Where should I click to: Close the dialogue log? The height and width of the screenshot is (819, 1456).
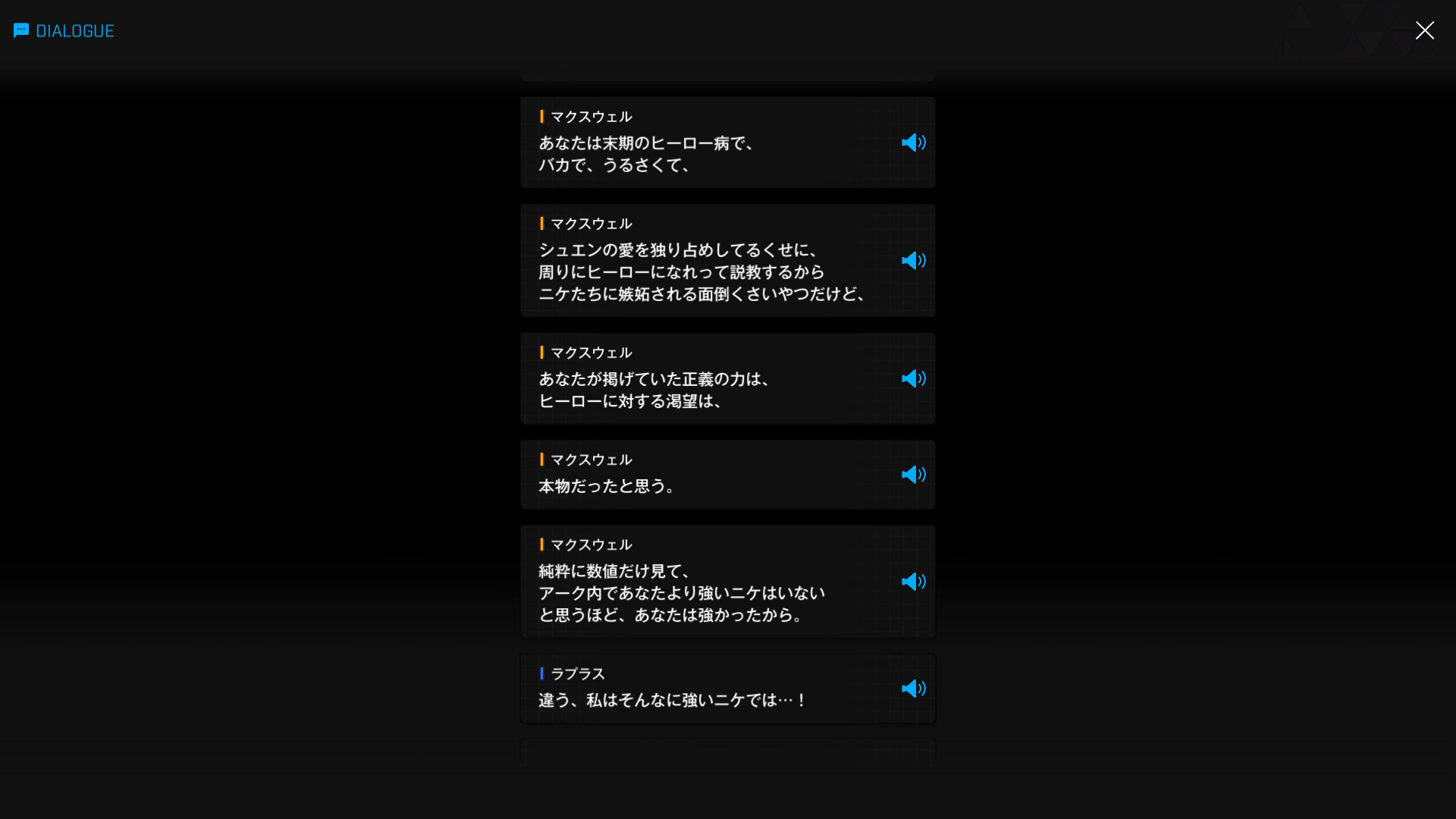1424,30
